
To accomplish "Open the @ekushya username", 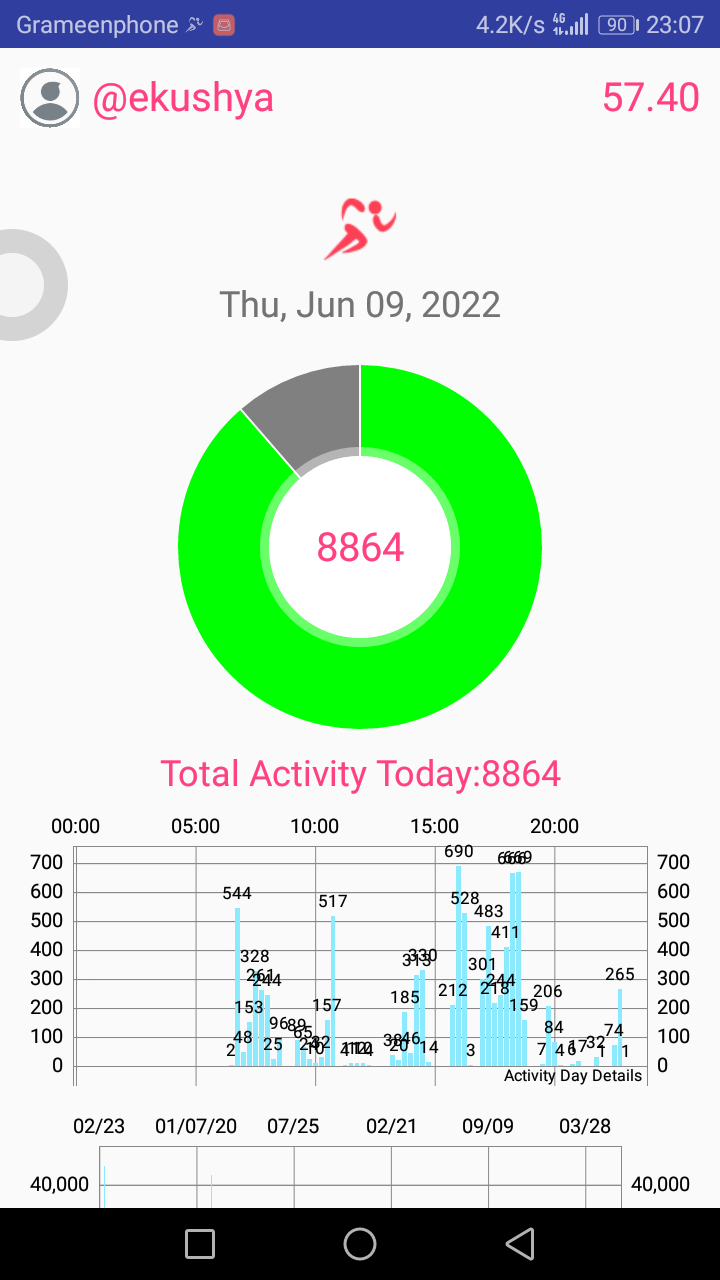I will (x=183, y=98).
